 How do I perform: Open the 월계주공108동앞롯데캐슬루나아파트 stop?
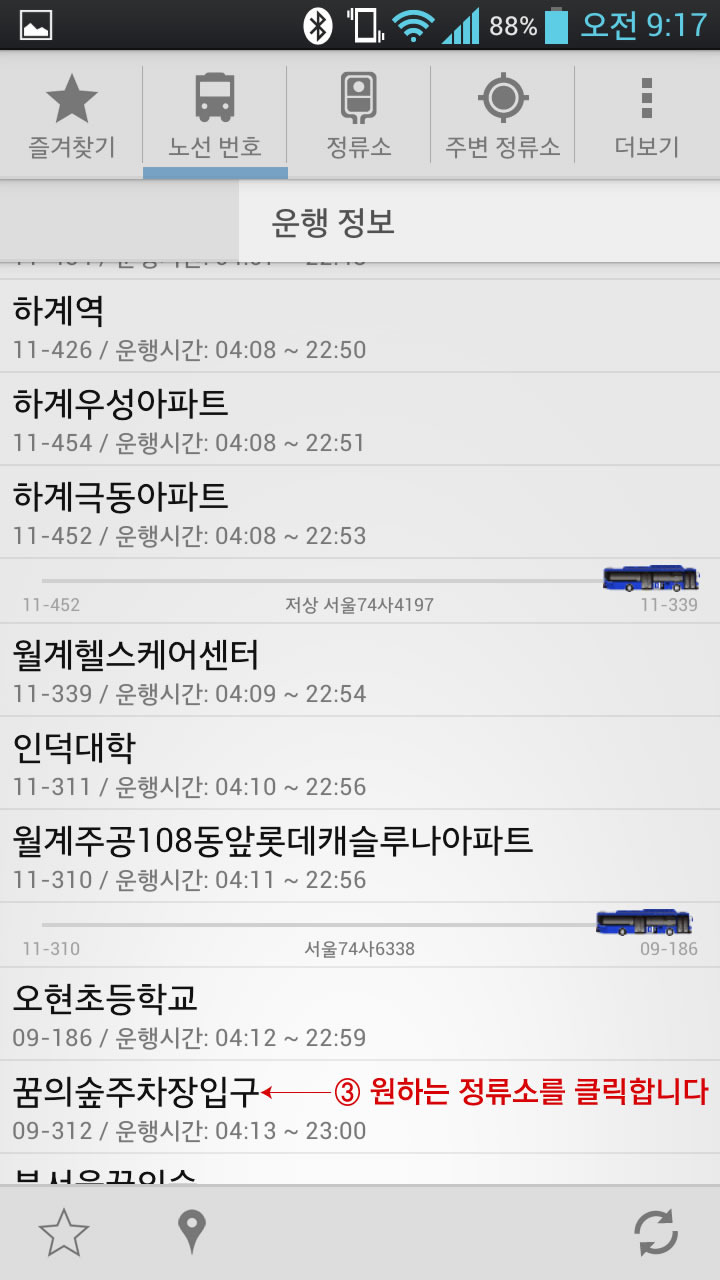coord(360,856)
